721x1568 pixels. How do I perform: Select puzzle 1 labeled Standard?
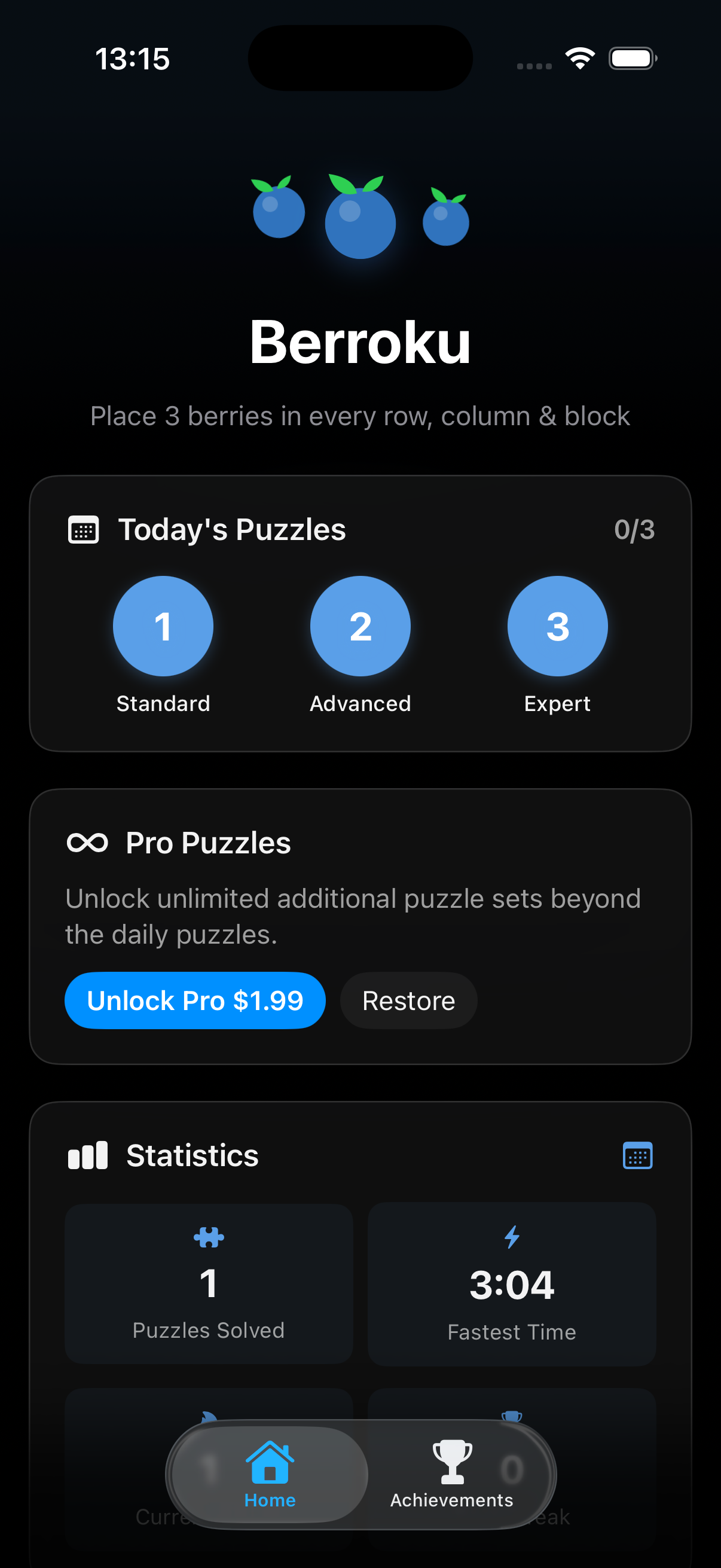click(x=163, y=626)
